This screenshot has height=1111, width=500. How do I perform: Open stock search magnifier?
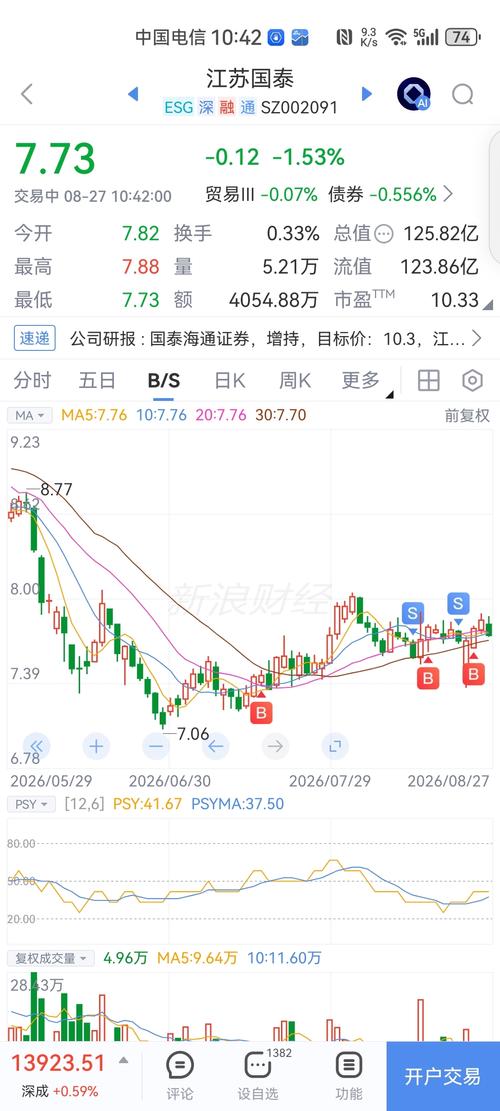462,94
